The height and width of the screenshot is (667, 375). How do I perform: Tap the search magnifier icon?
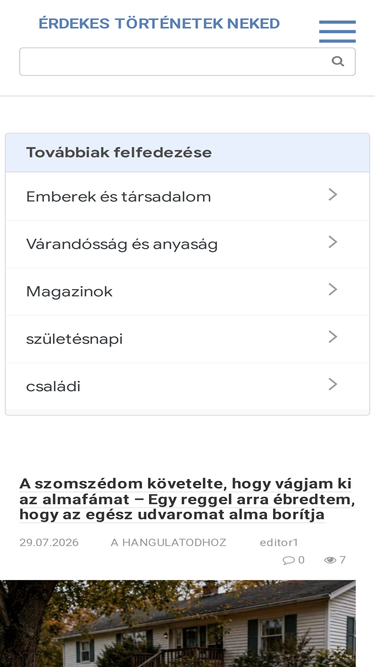[338, 61]
